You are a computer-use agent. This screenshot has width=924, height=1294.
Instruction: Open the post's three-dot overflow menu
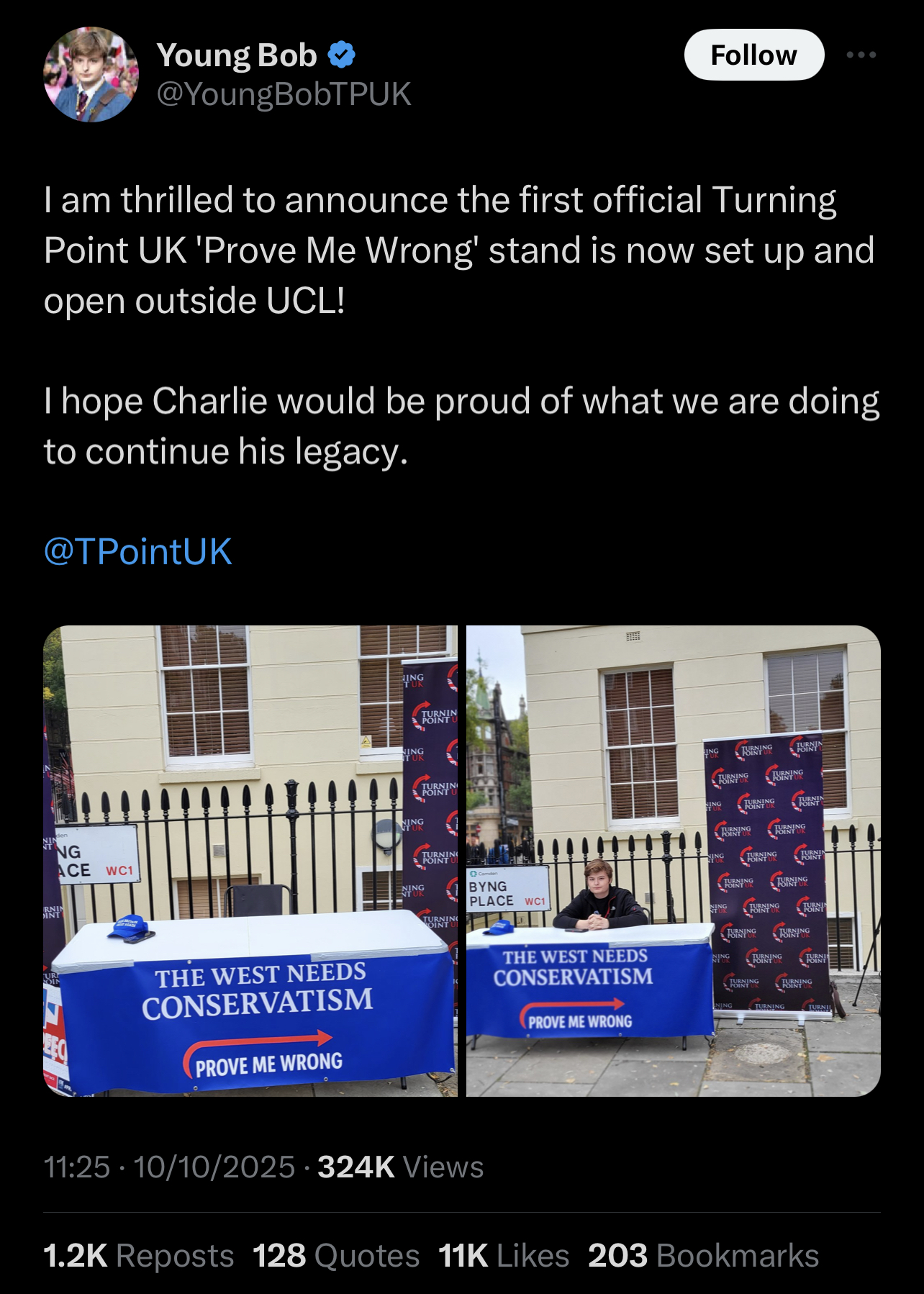tap(861, 55)
